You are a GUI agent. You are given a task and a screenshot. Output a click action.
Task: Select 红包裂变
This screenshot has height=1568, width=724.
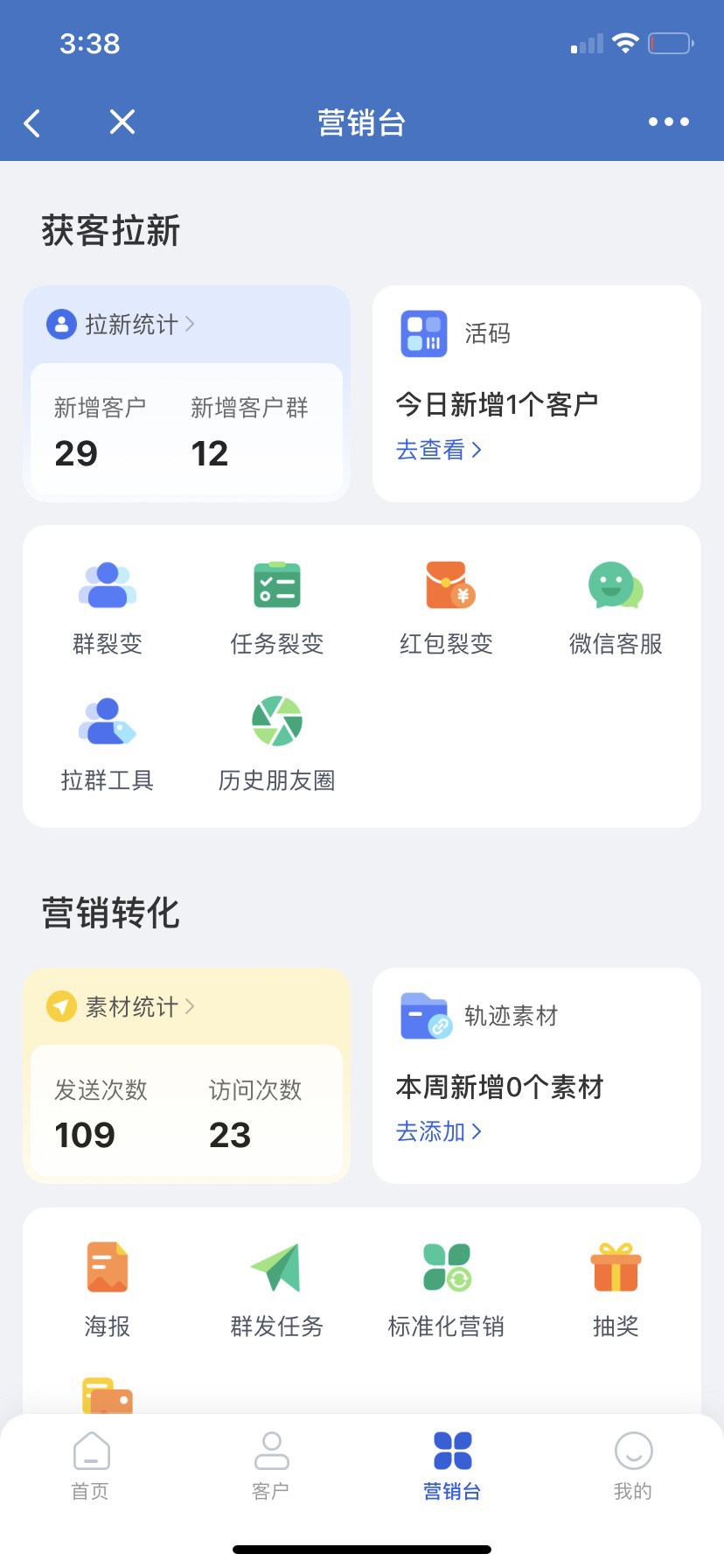pyautogui.click(x=447, y=608)
